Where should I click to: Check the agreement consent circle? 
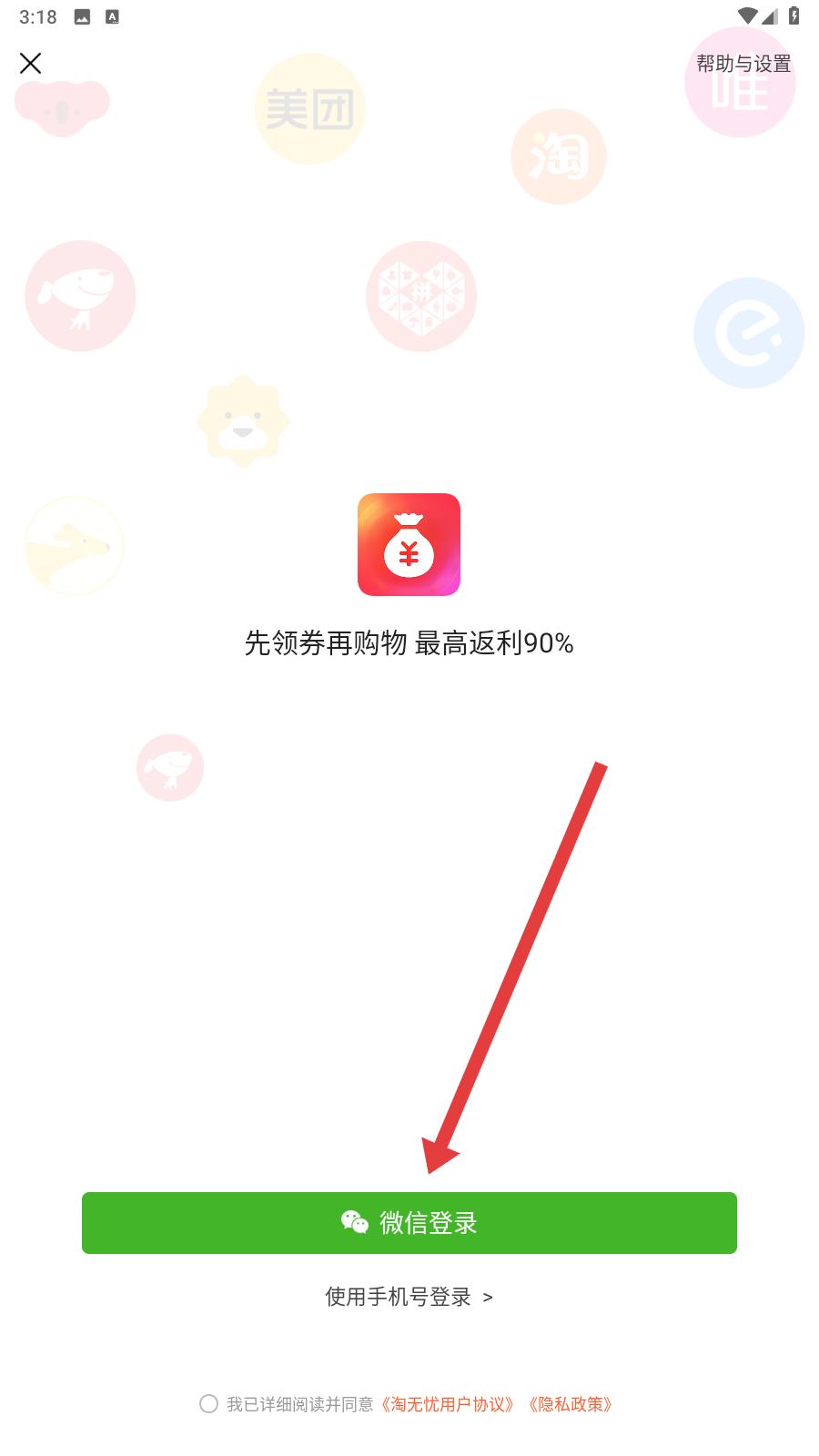click(208, 1403)
